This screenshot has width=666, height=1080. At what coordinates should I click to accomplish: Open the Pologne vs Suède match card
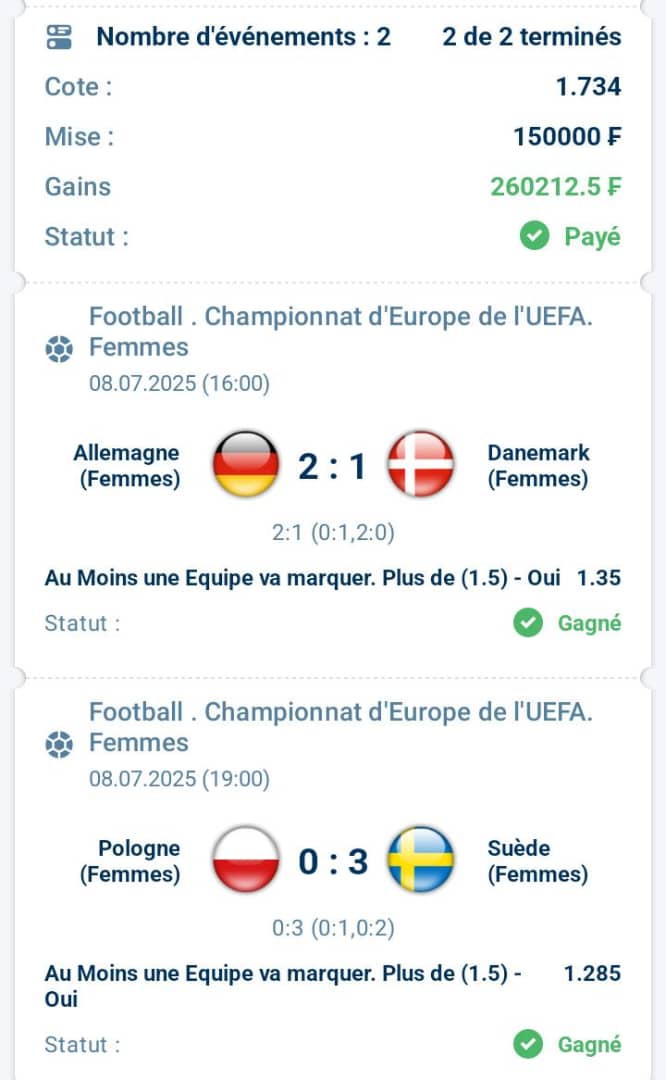point(333,878)
